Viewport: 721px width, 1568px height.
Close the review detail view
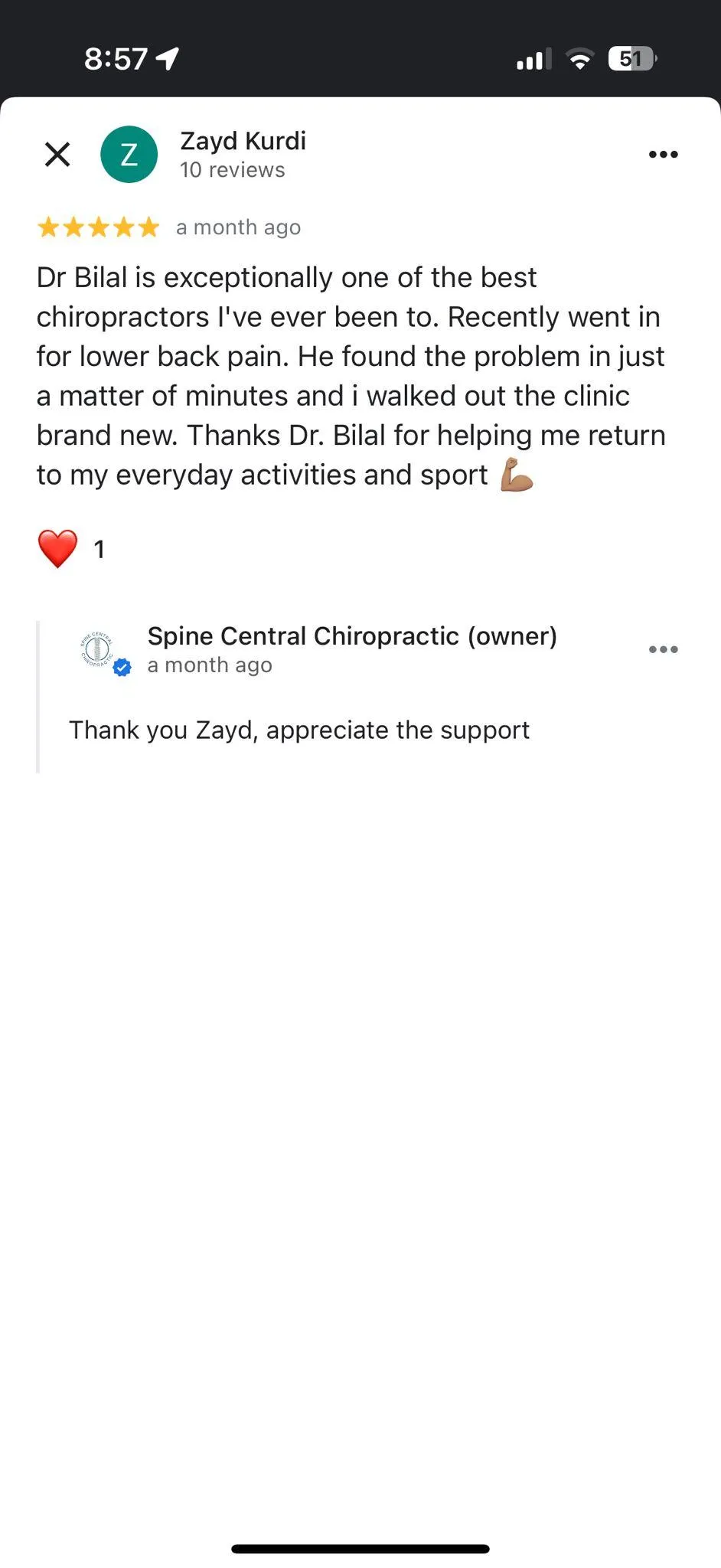click(x=57, y=155)
